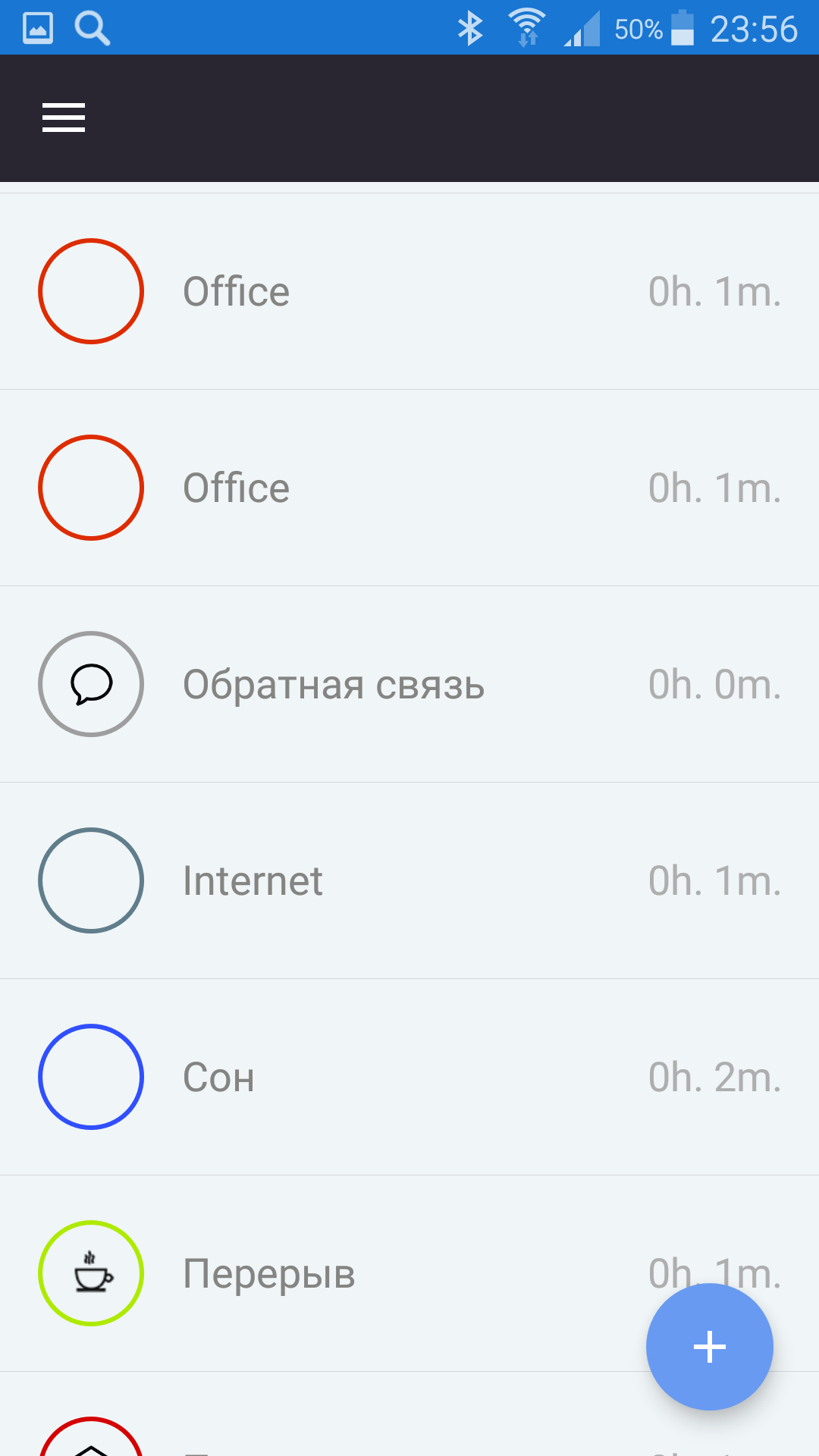Open the Обратная связь activity row
The image size is (819, 1456).
[409, 684]
